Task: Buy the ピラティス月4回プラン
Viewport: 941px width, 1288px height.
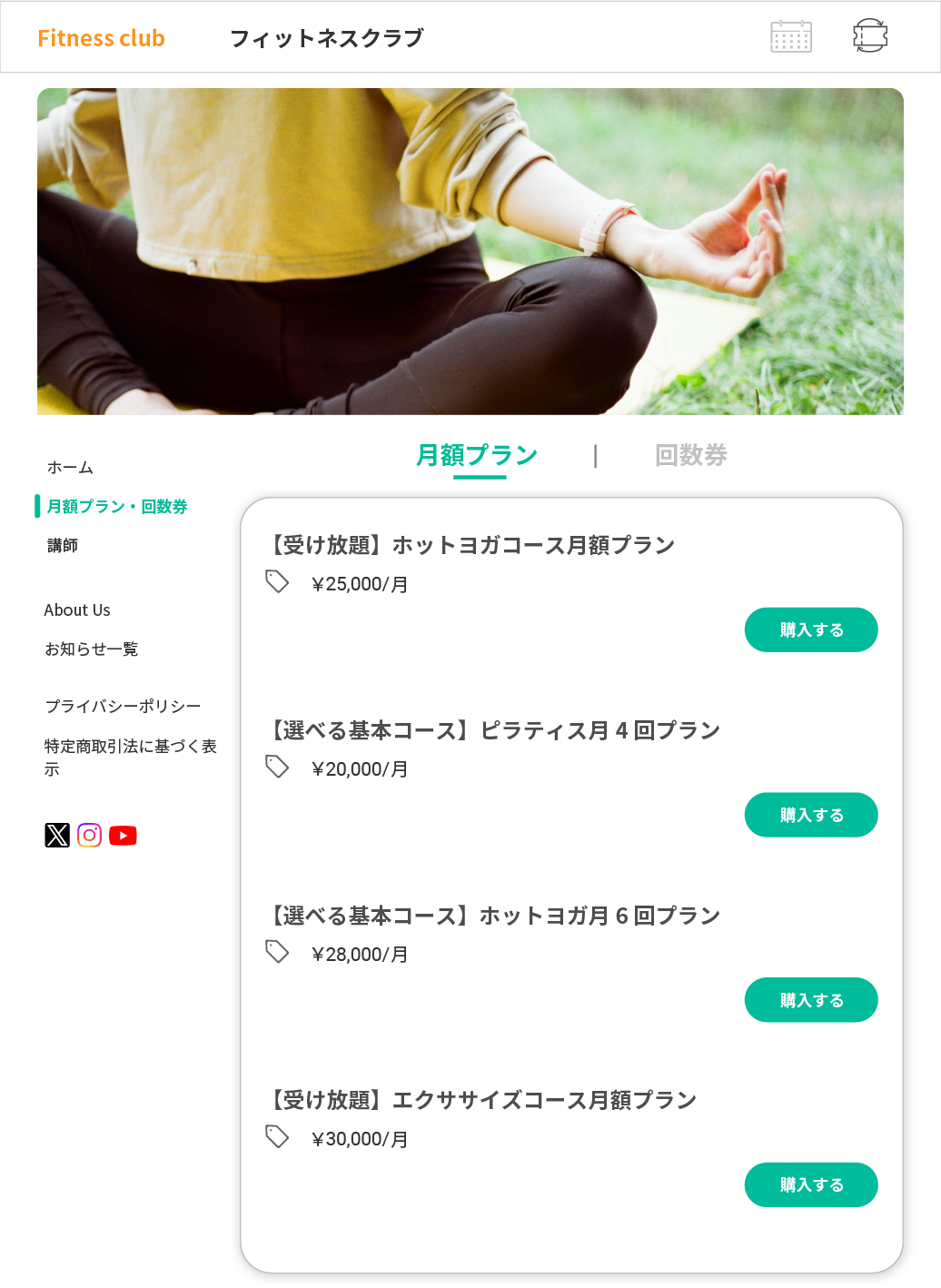Action: (x=810, y=815)
